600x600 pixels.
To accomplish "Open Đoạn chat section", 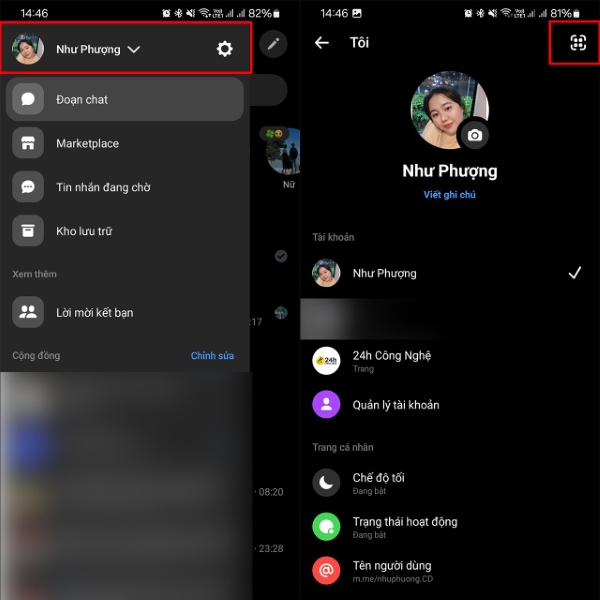I will tap(124, 100).
